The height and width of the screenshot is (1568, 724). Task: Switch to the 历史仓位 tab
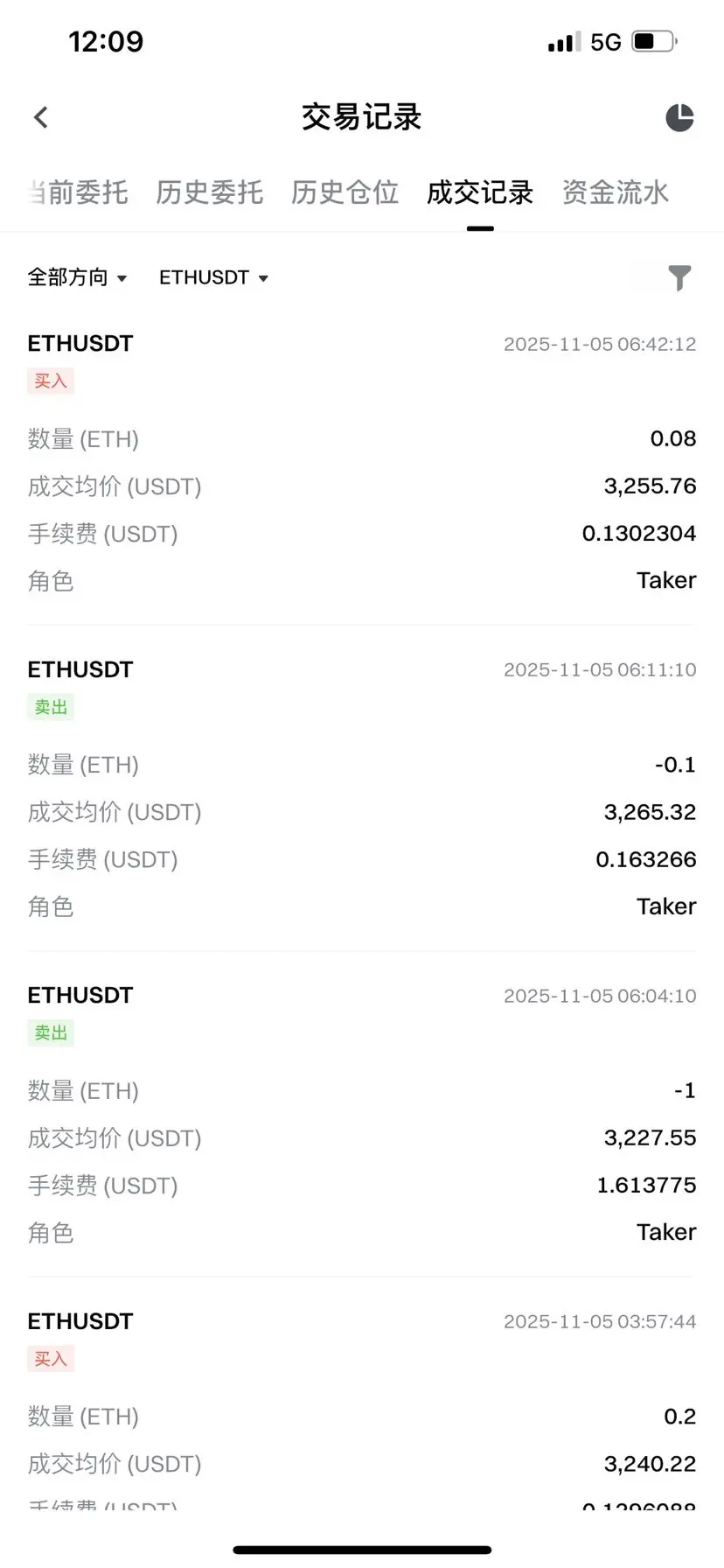[345, 192]
